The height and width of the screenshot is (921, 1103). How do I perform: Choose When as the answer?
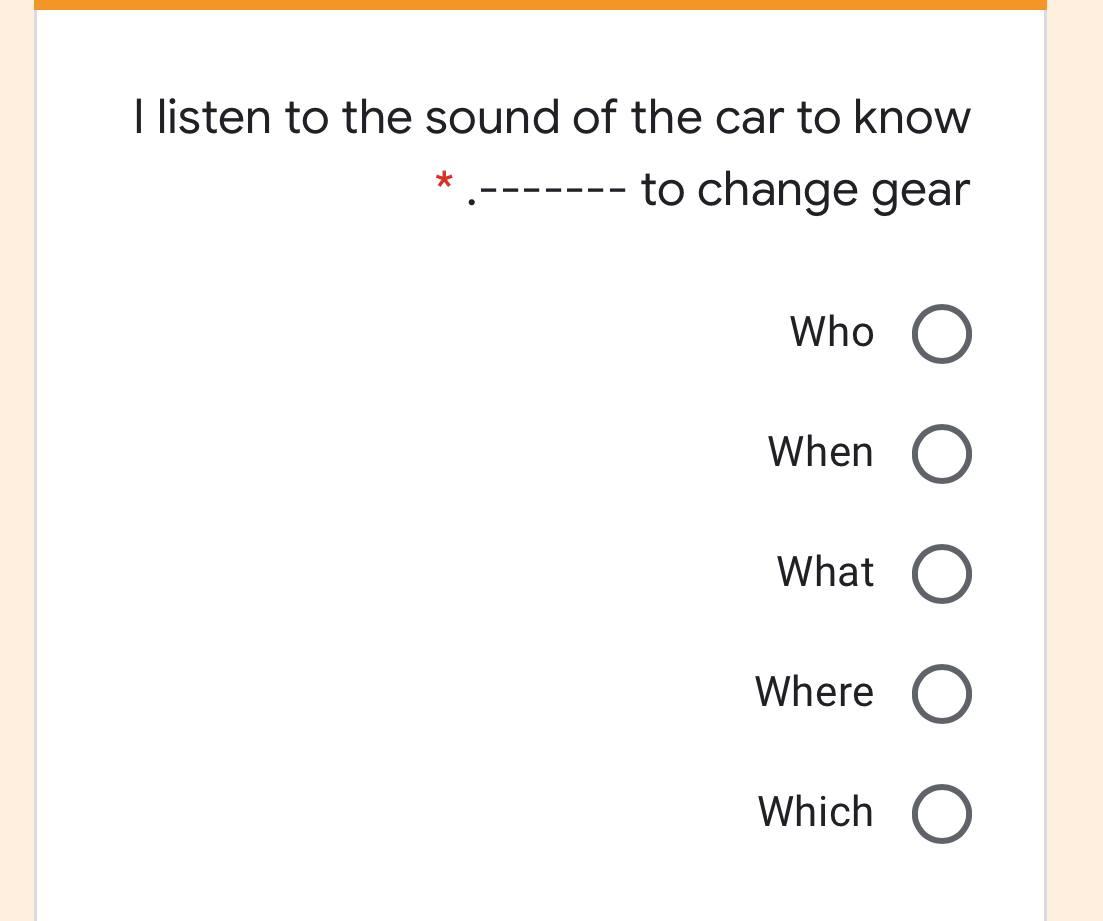tap(940, 454)
